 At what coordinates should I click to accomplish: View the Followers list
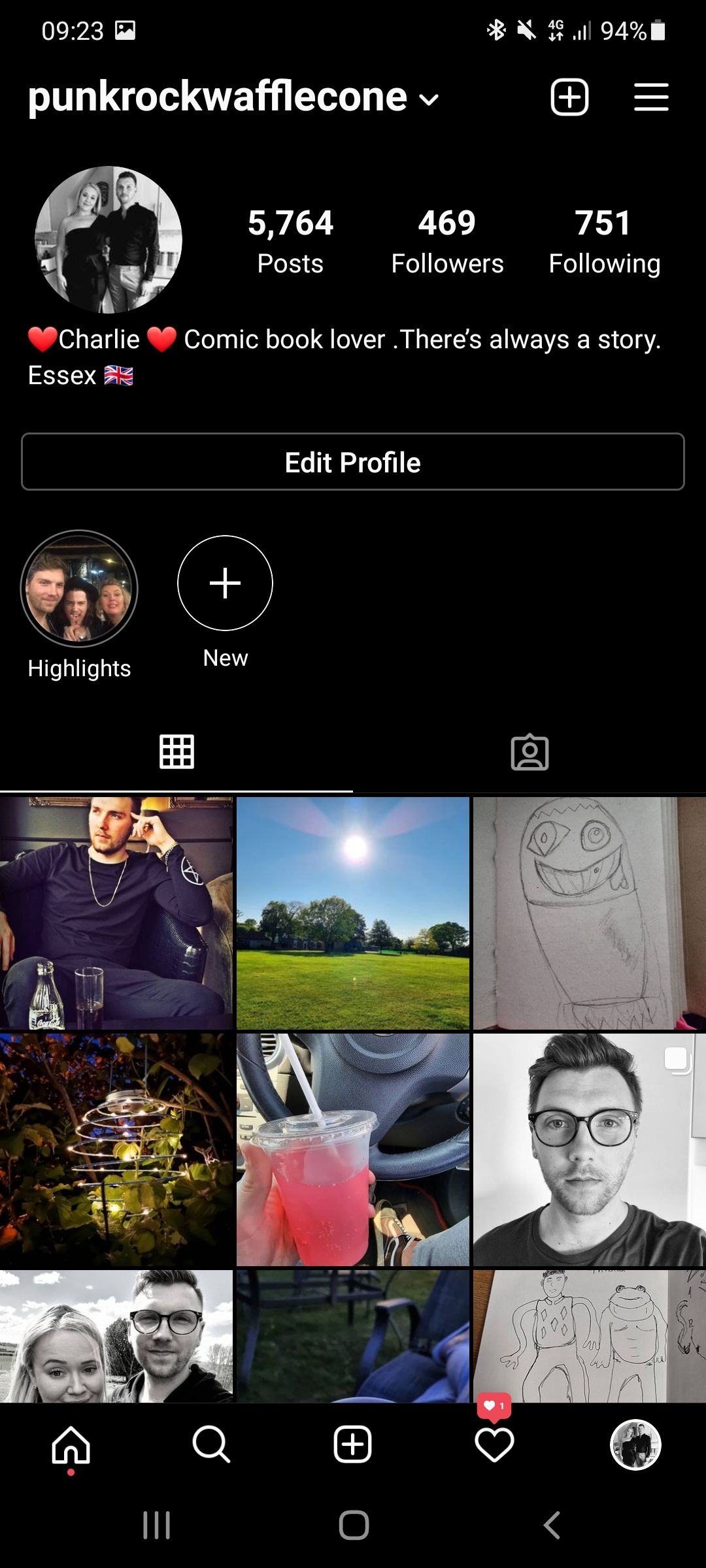[447, 242]
